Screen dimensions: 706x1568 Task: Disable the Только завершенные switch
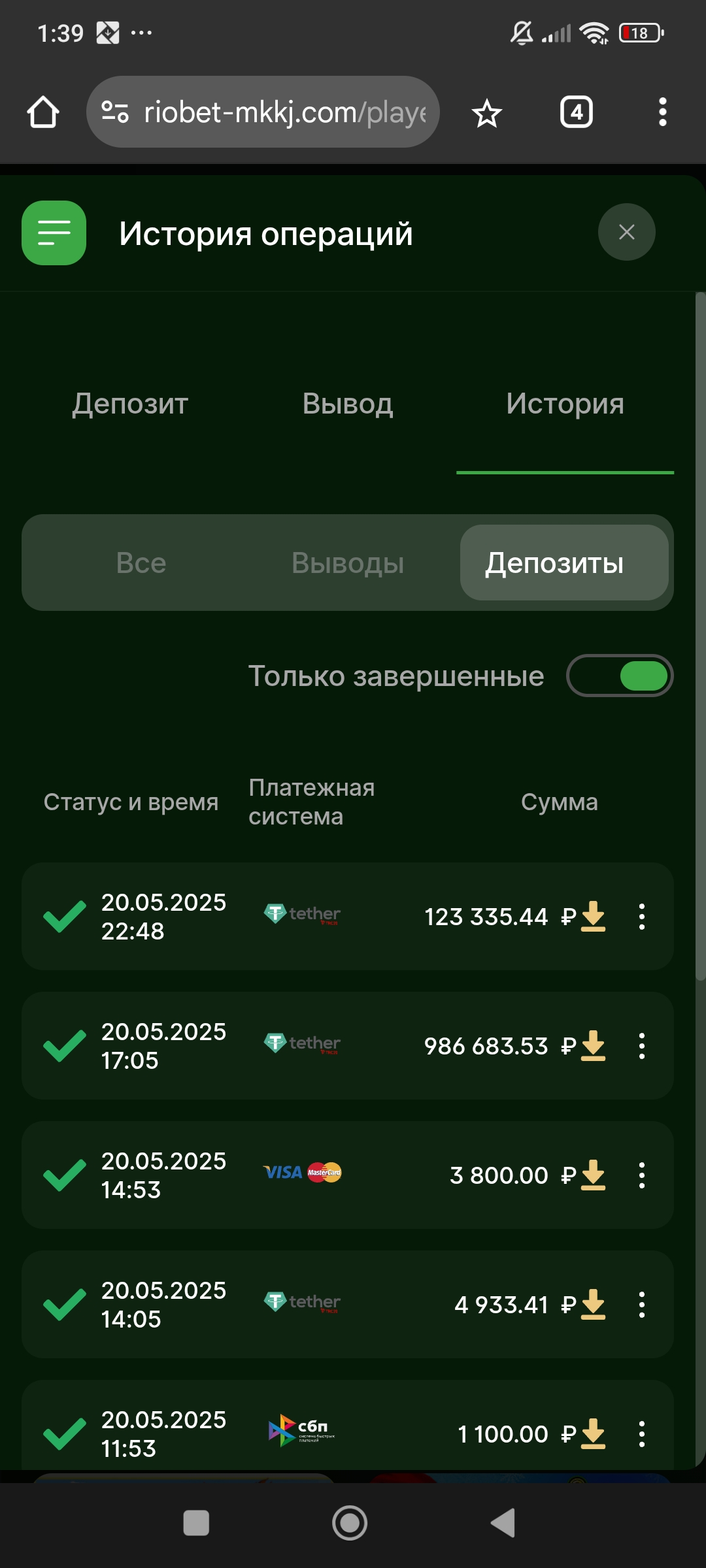[620, 676]
